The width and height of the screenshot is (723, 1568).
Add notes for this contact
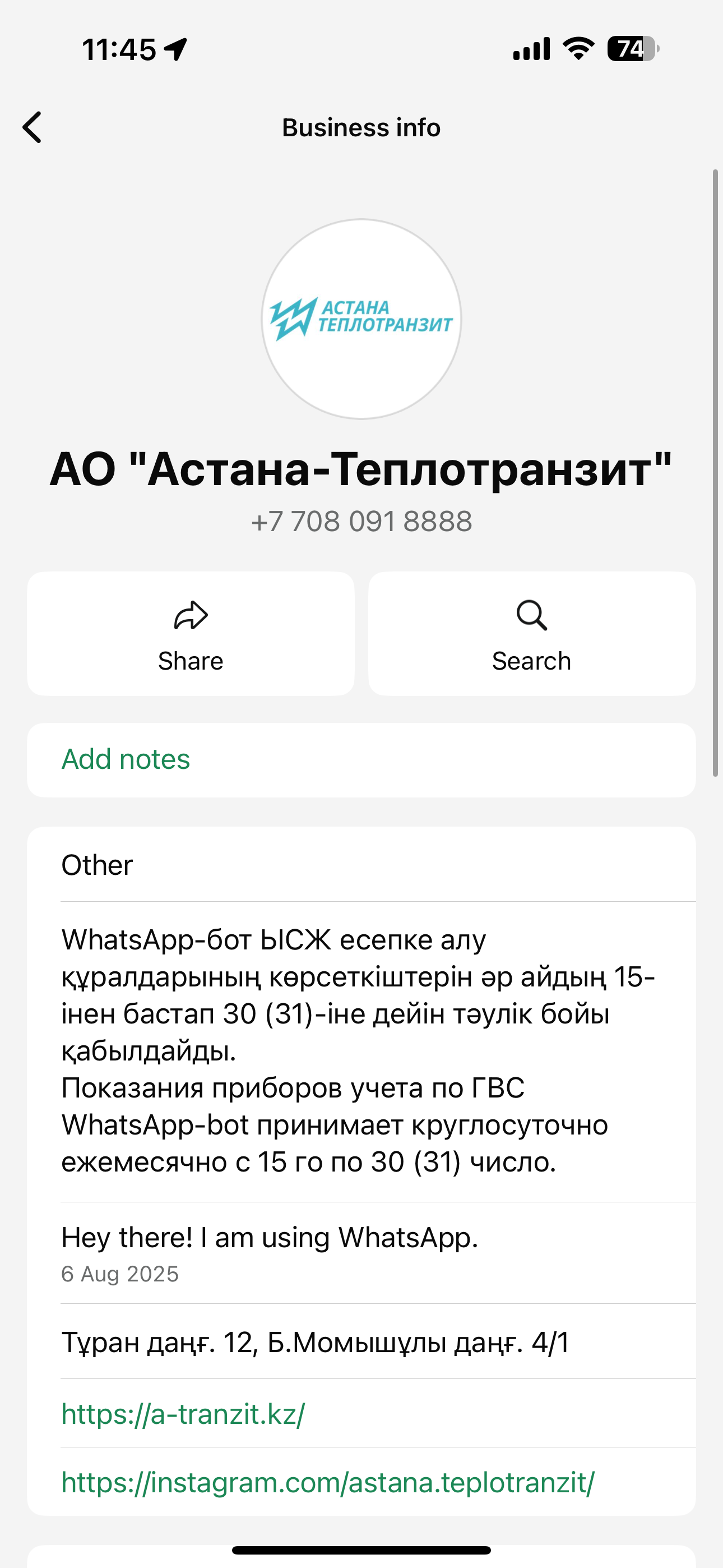click(126, 760)
